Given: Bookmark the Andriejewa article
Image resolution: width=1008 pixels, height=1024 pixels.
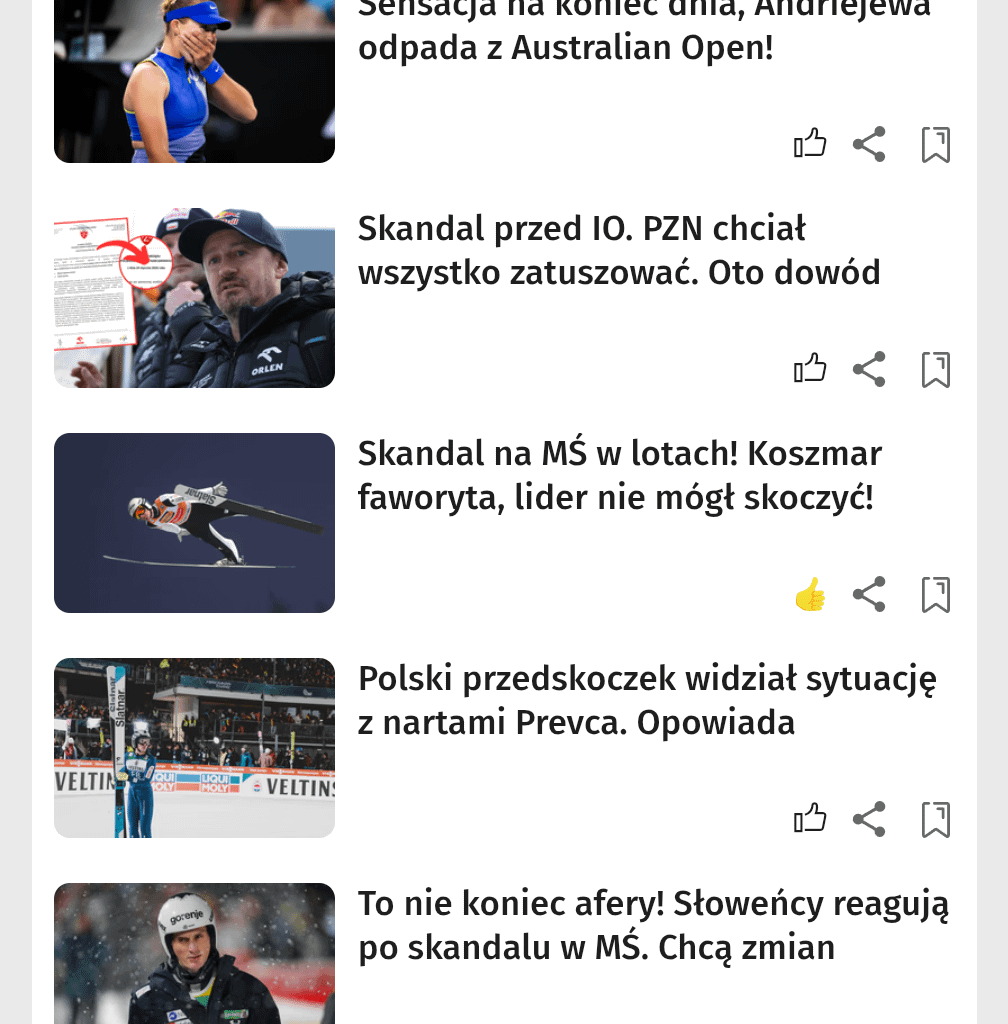Looking at the screenshot, I should coord(934,143).
